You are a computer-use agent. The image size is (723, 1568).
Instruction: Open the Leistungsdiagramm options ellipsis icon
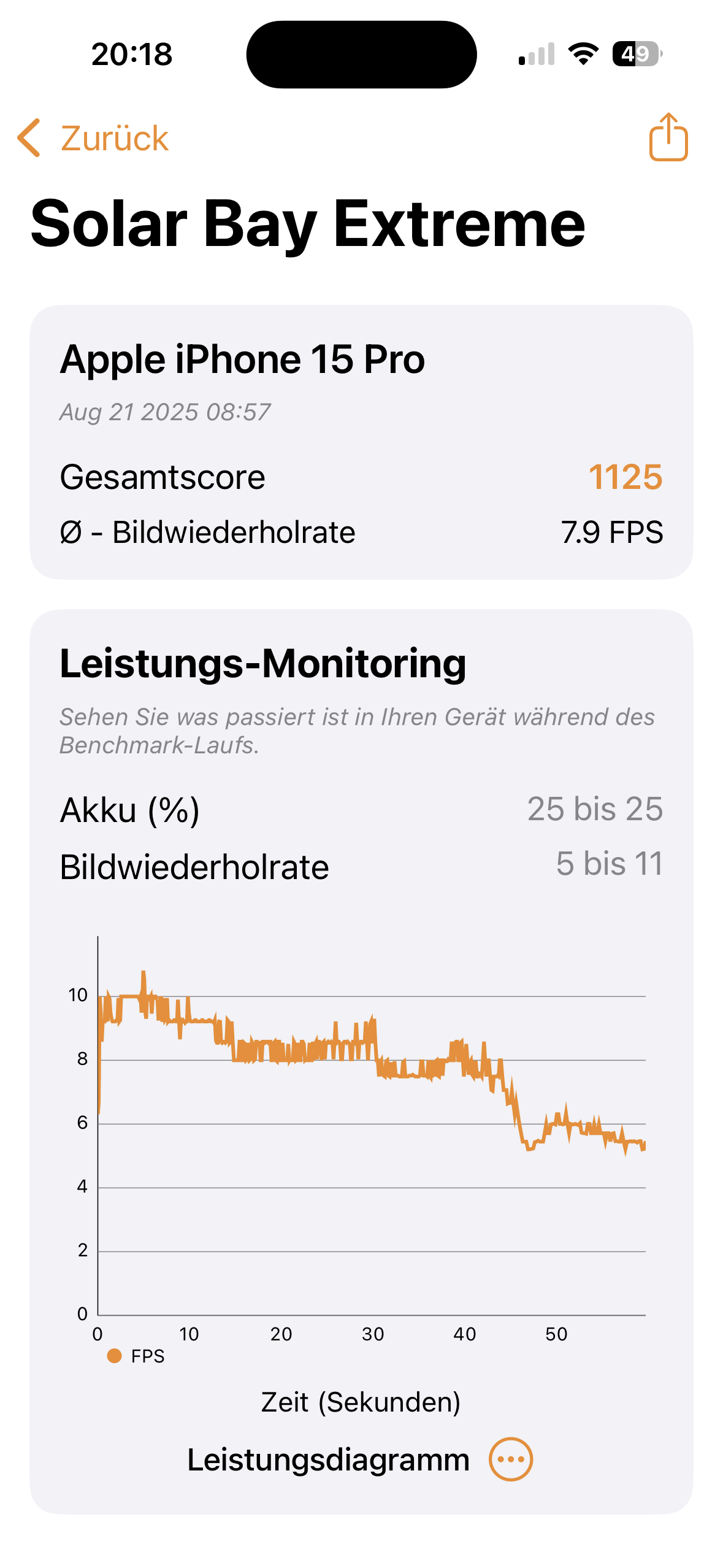tap(512, 1459)
